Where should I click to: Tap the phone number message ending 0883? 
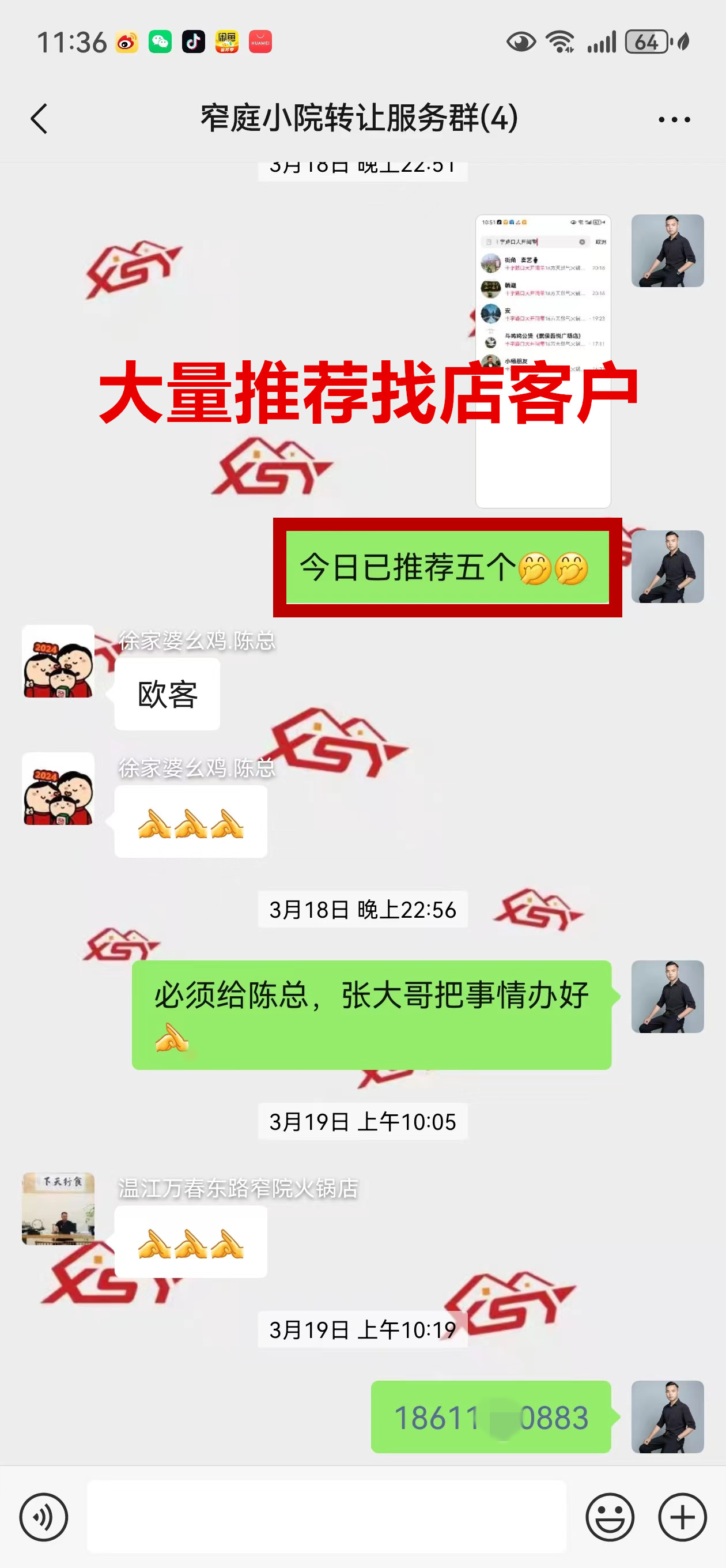pyautogui.click(x=490, y=1417)
